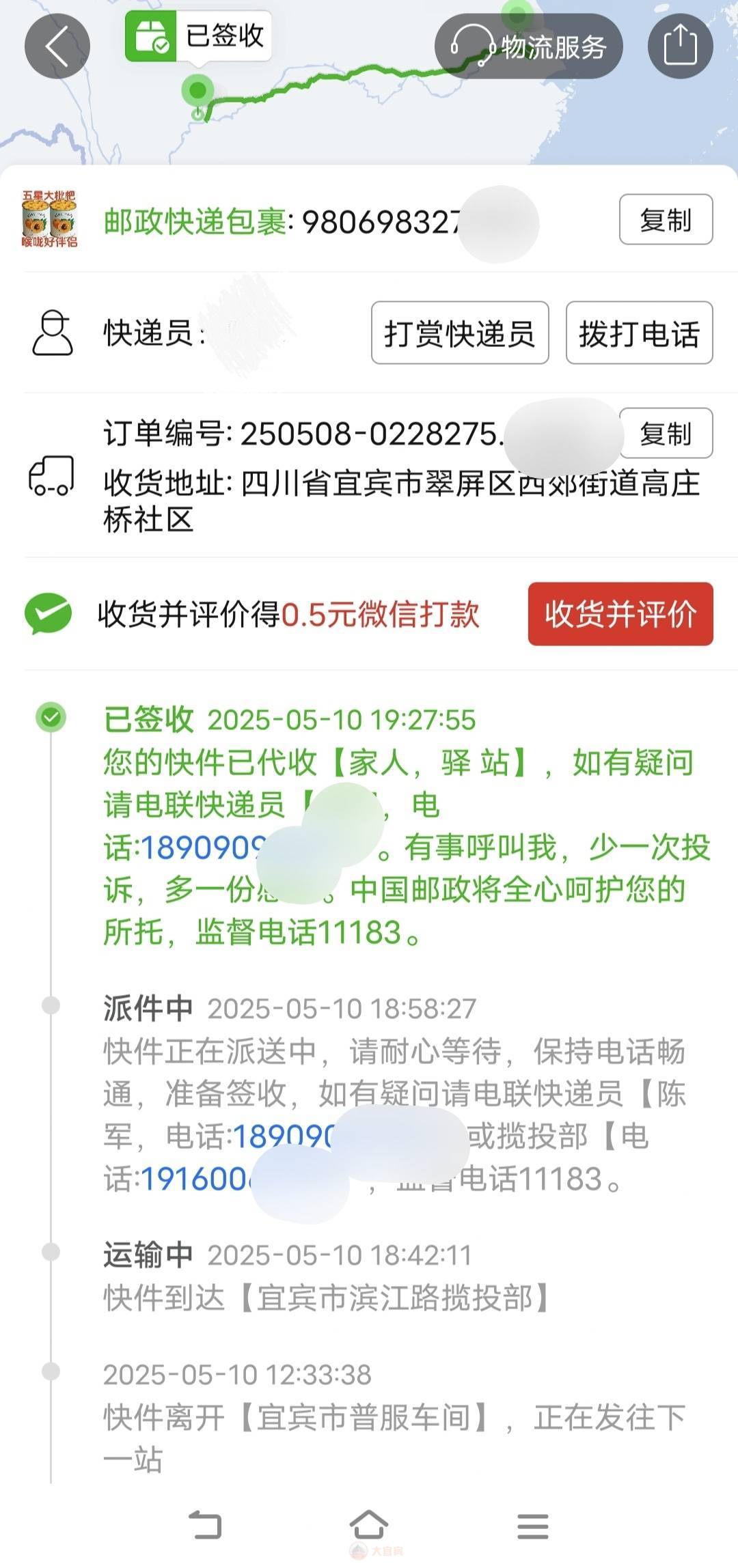The width and height of the screenshot is (738, 1568).
Task: Tap the system back button
Action: tap(205, 1526)
